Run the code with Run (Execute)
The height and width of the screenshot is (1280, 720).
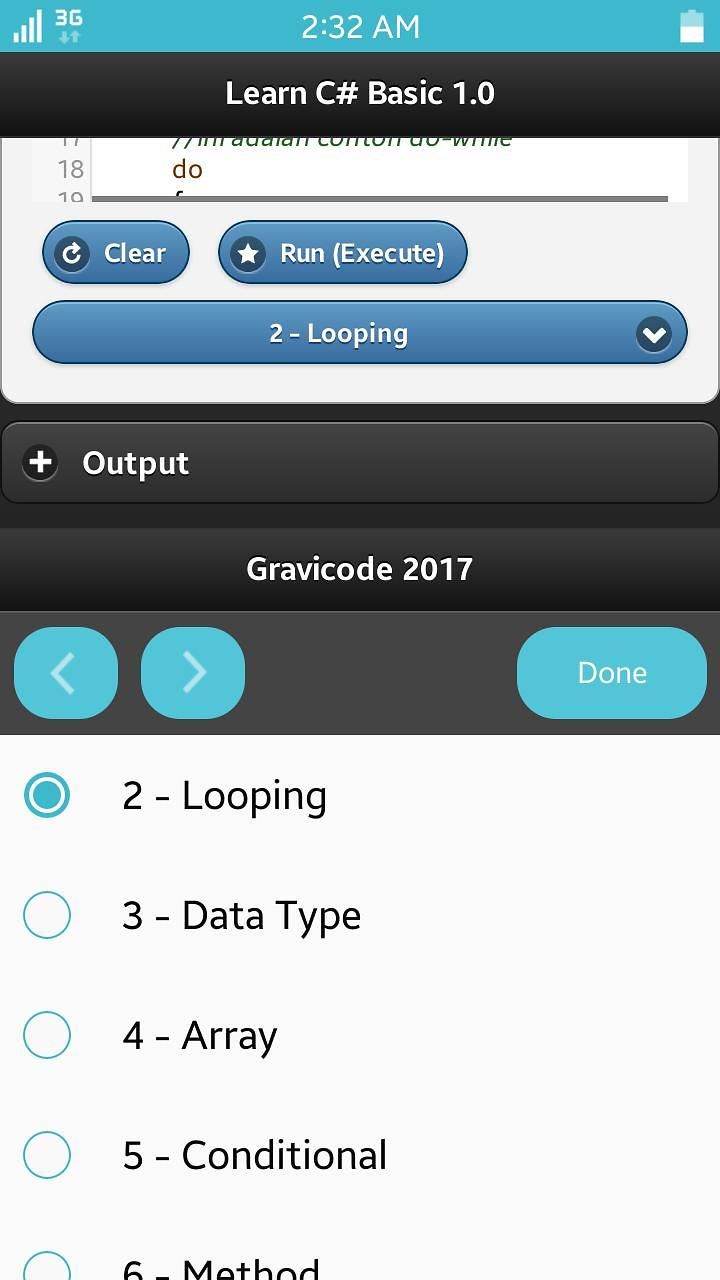click(342, 253)
